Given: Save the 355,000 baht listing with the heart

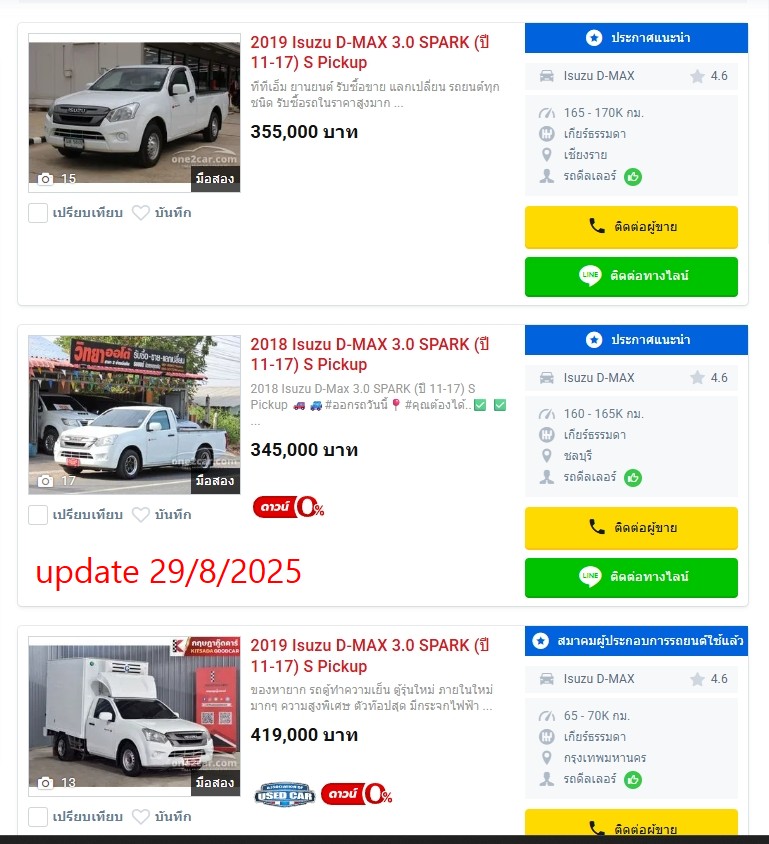Looking at the screenshot, I should coord(141,213).
